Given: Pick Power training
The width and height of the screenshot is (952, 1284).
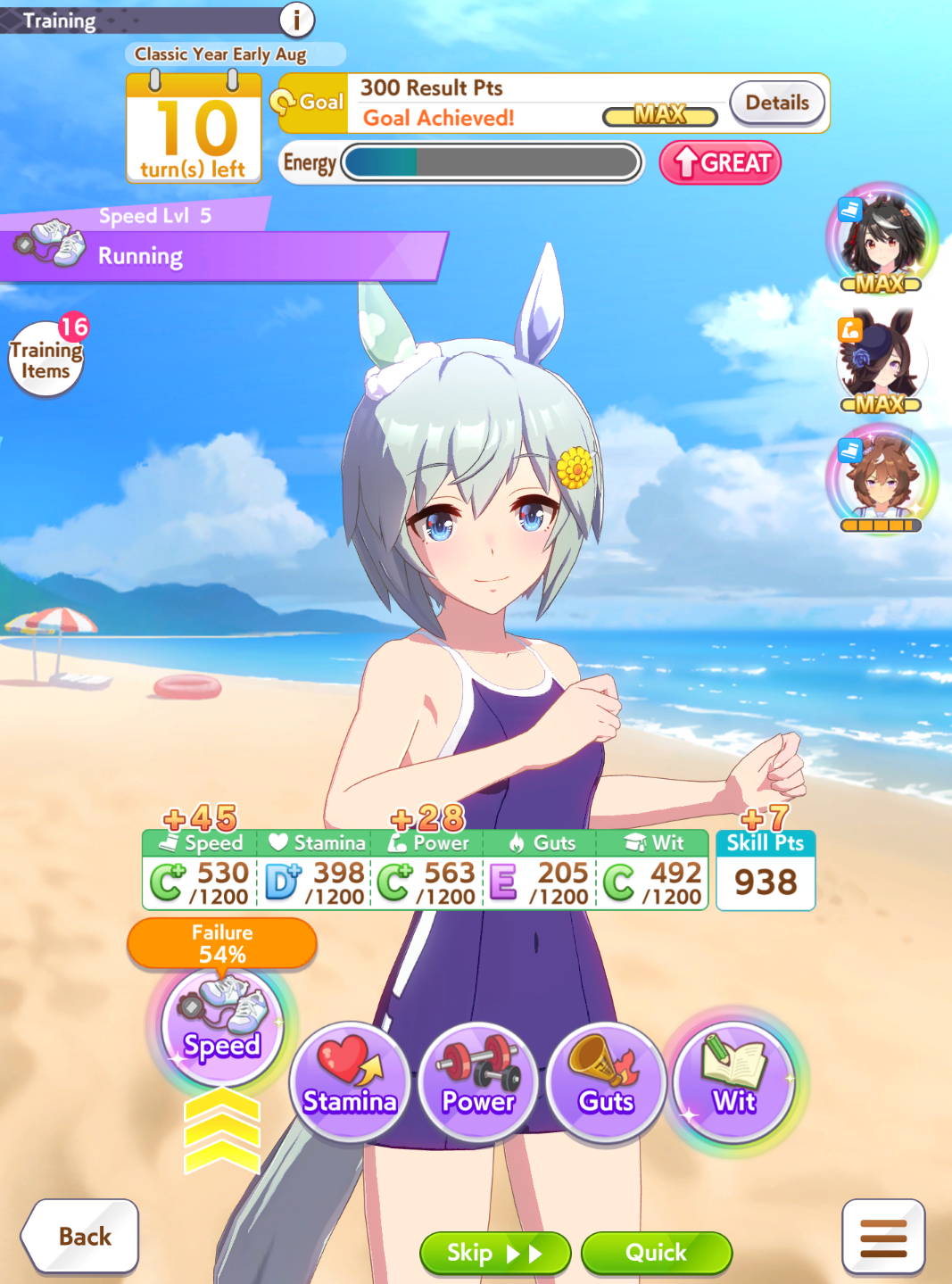Looking at the screenshot, I should tap(478, 1081).
